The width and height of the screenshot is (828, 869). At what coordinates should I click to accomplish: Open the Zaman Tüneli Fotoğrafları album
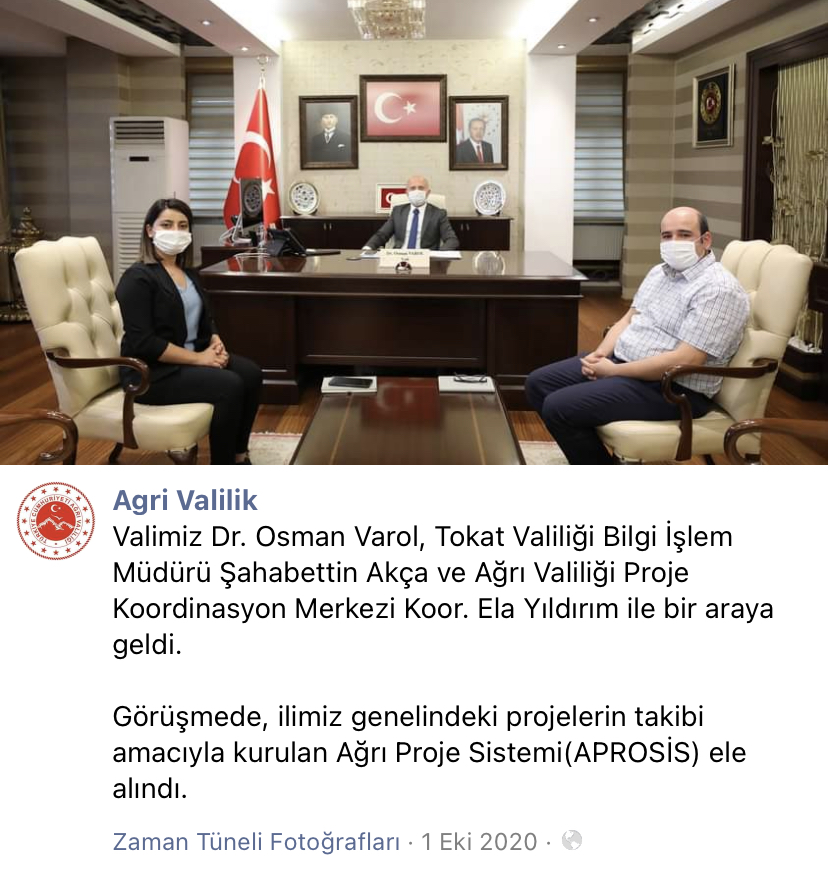pos(256,841)
